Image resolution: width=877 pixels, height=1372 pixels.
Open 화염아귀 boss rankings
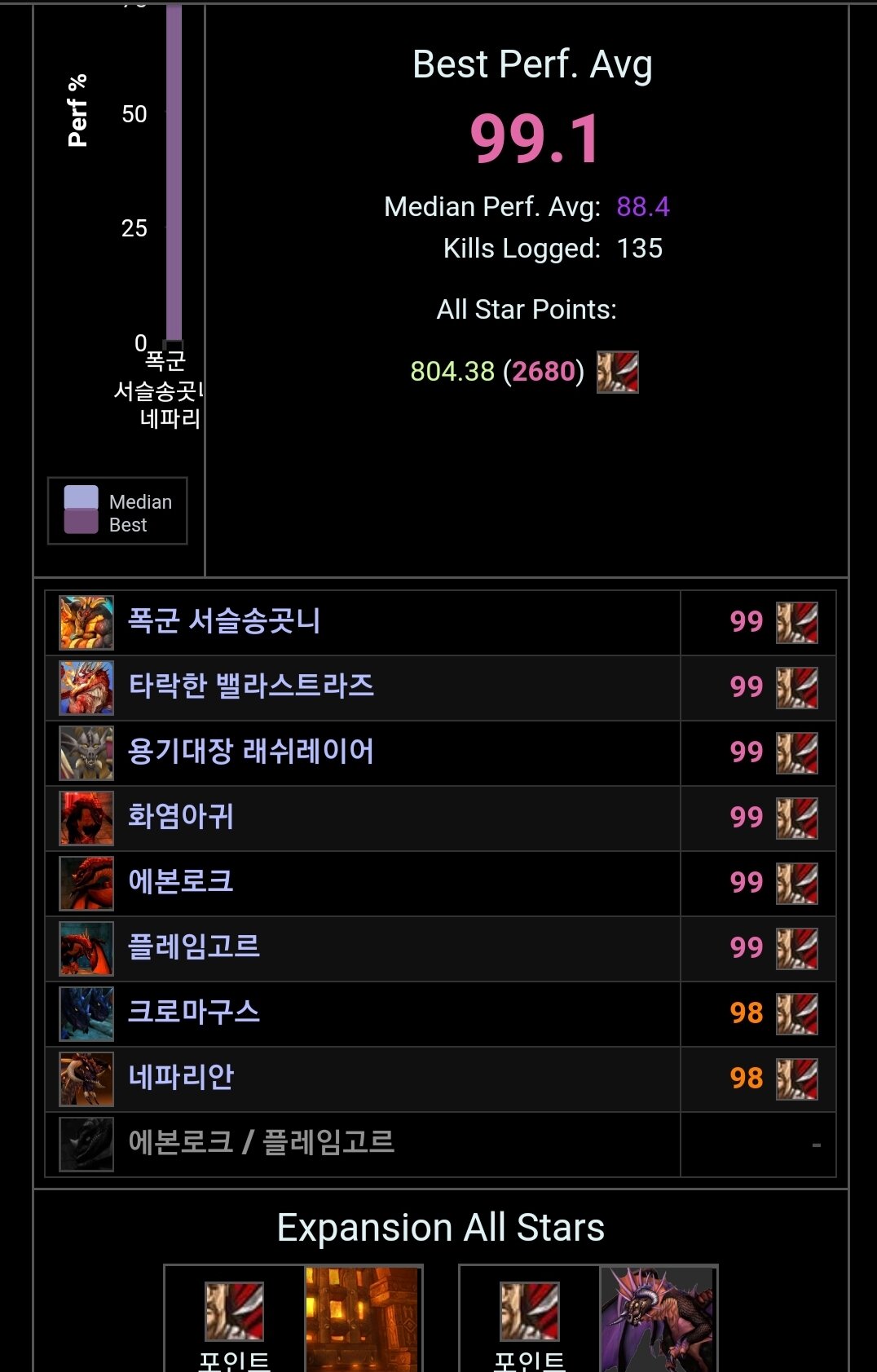[181, 818]
